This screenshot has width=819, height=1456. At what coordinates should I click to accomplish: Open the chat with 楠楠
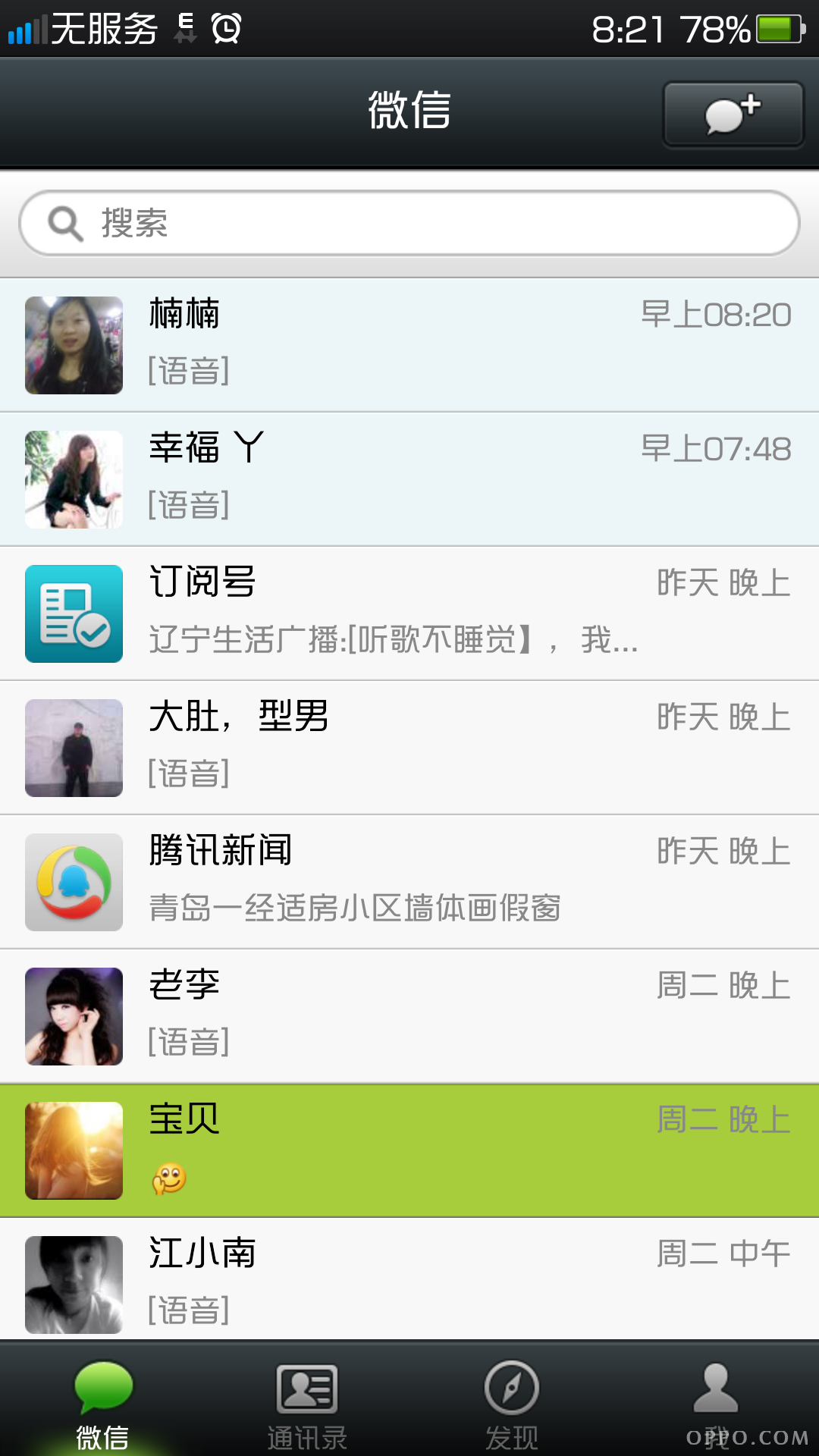pyautogui.click(x=409, y=345)
